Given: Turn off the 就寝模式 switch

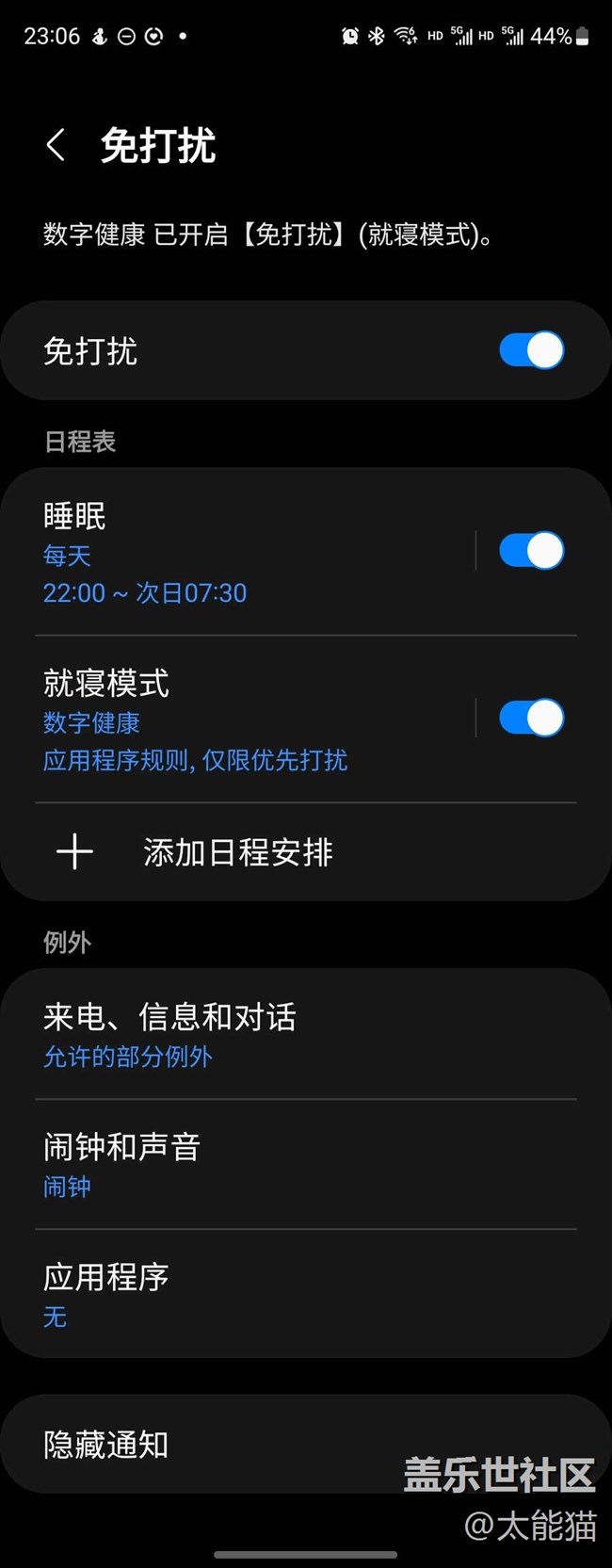Looking at the screenshot, I should [531, 719].
